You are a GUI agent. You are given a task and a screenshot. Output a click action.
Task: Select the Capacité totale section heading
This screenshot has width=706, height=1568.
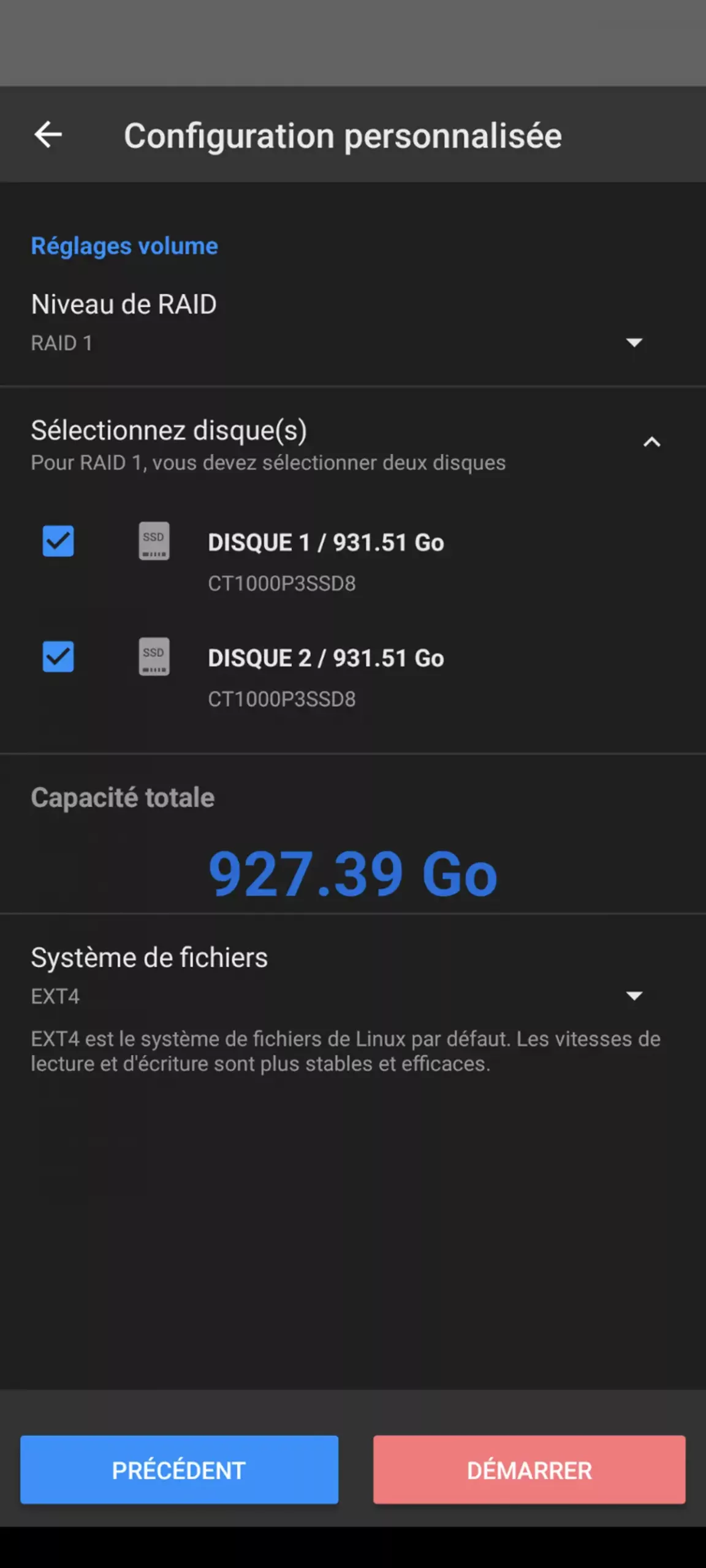tap(122, 797)
